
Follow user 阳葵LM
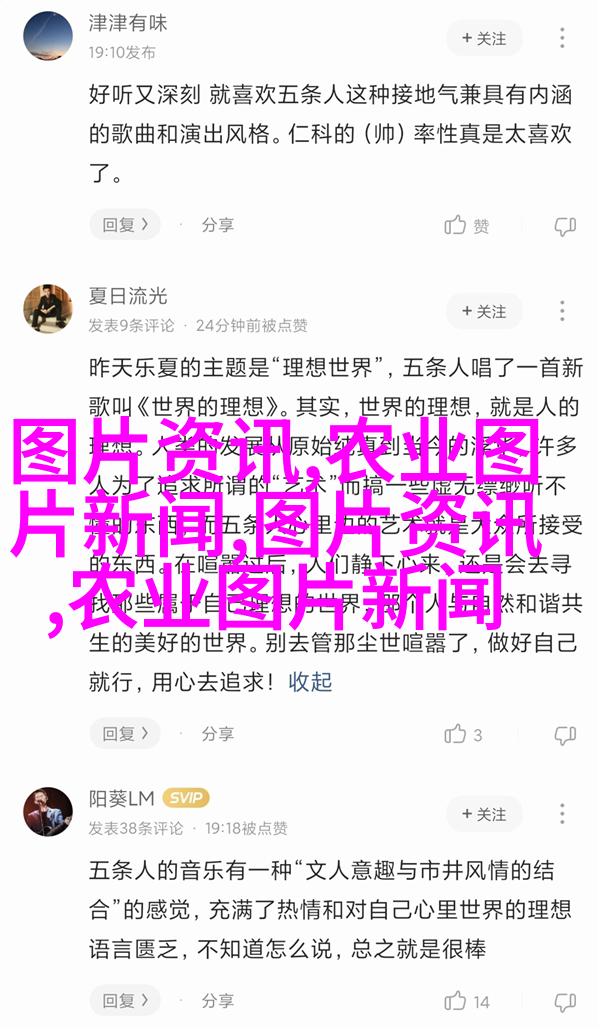coord(484,814)
